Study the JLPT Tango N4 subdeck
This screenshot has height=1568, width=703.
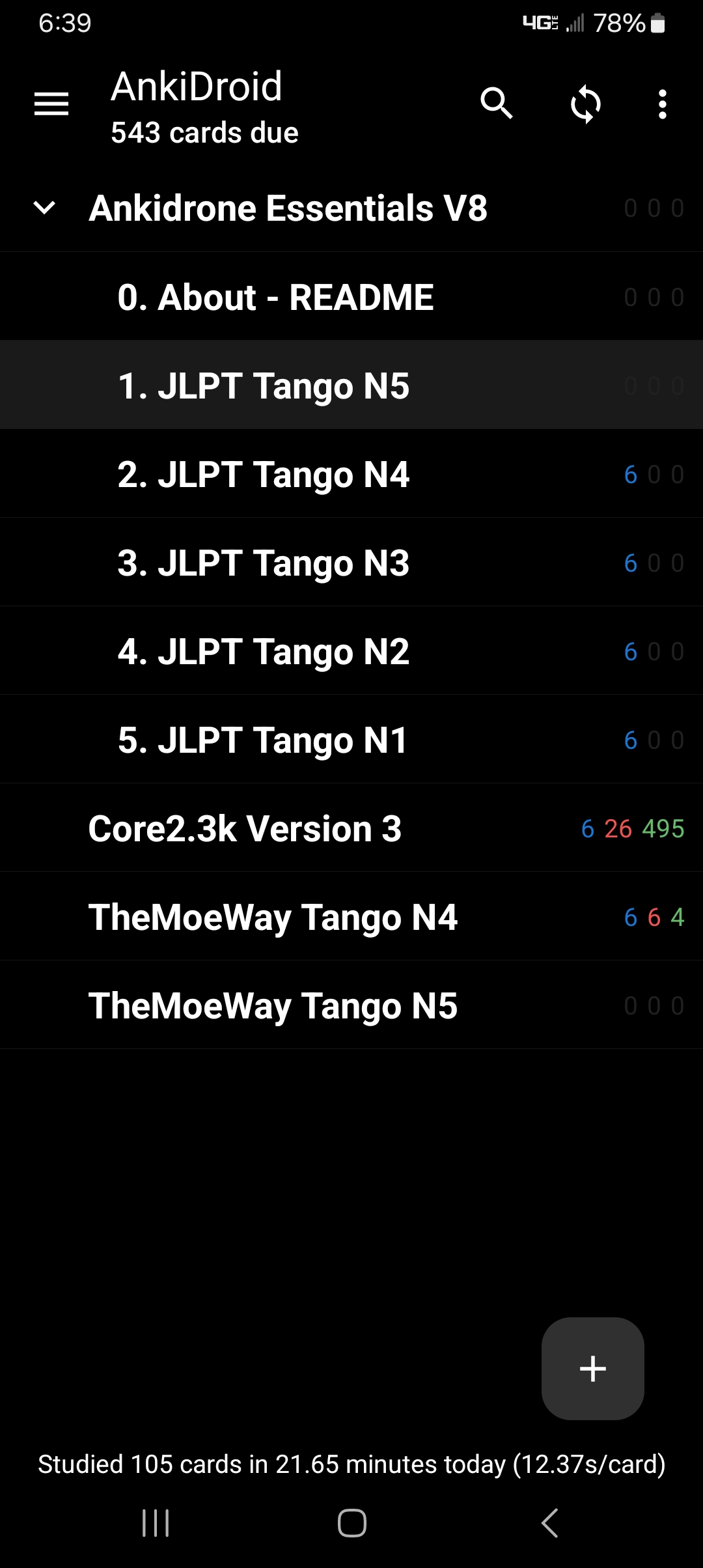pos(264,474)
